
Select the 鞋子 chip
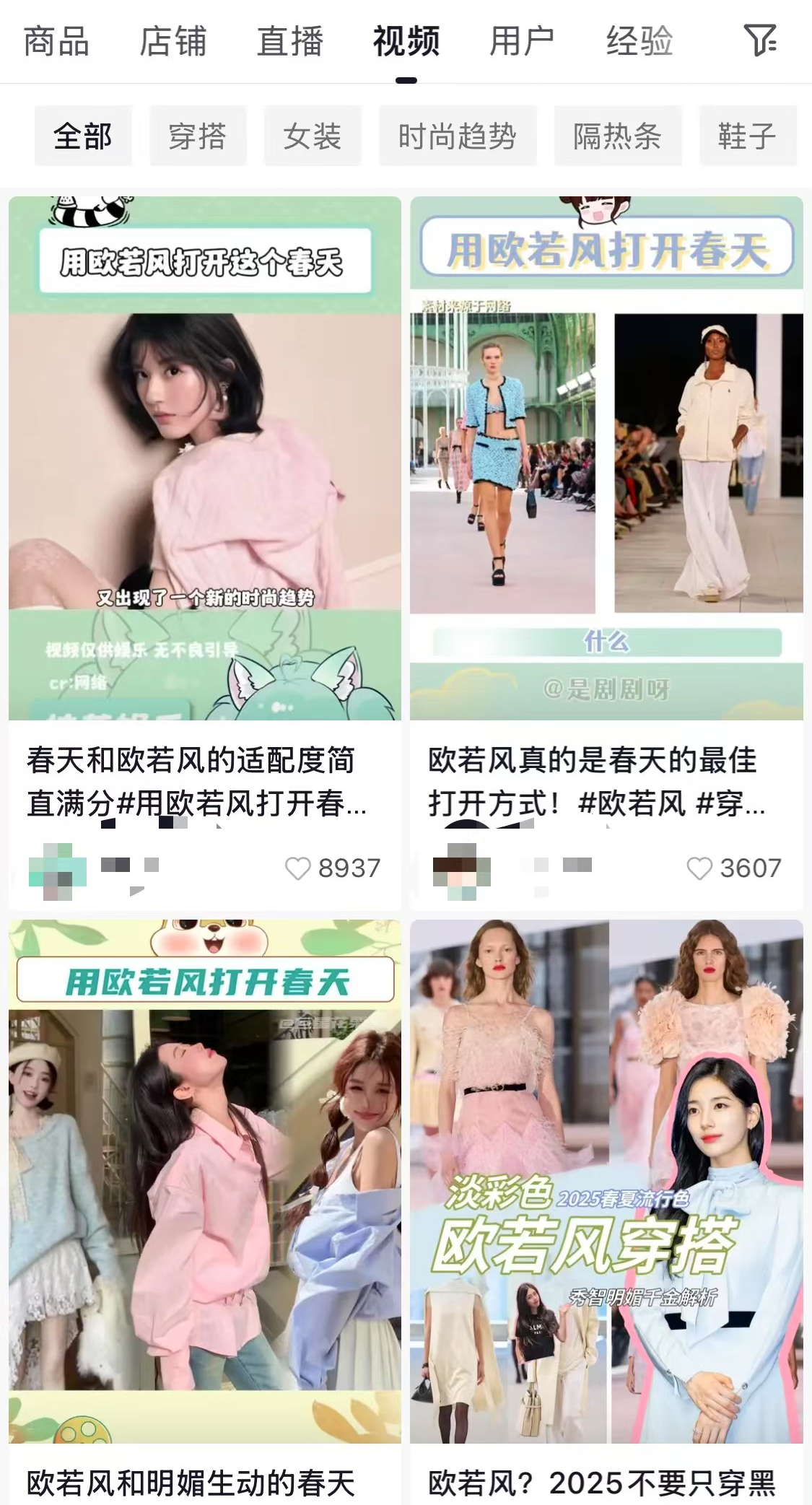[x=747, y=136]
